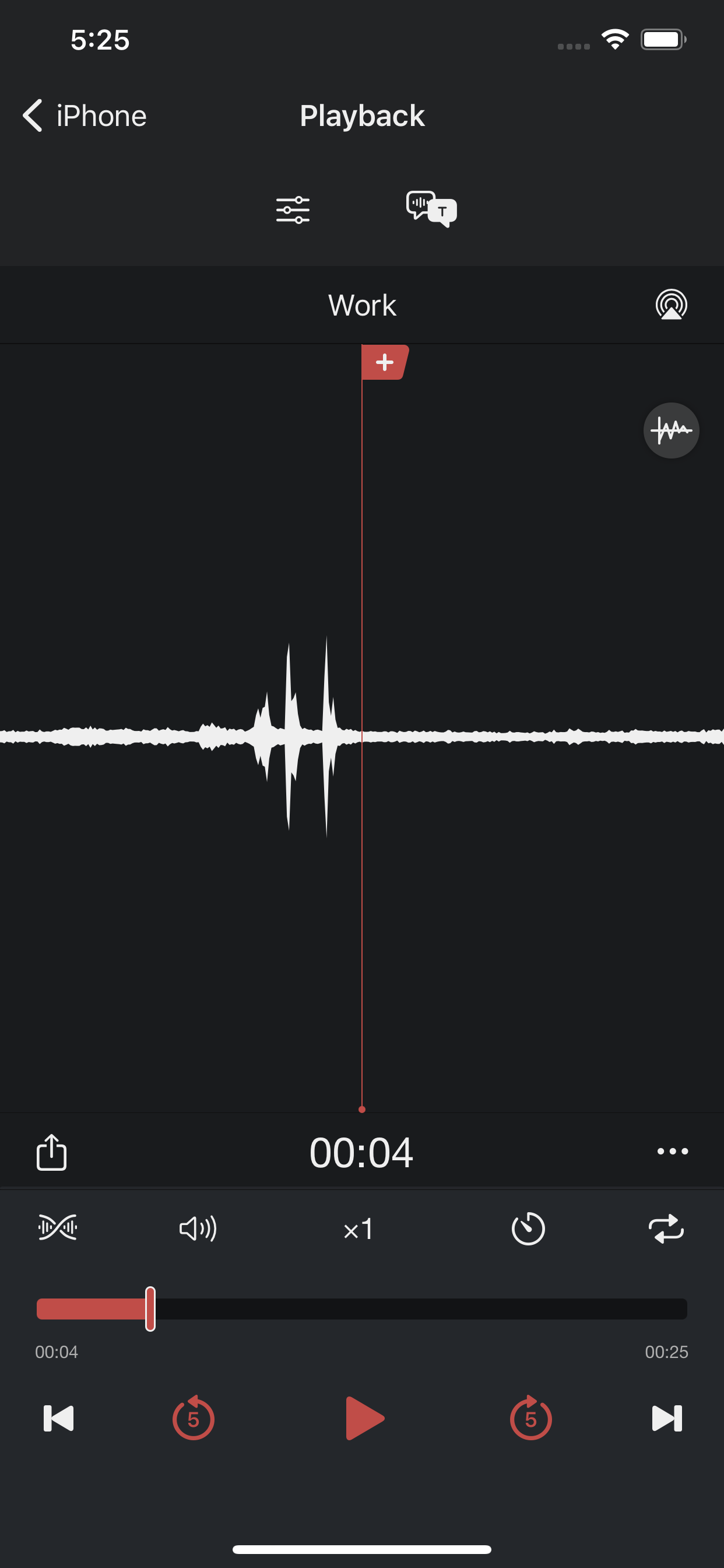Adjust the volume speaker setting

(x=198, y=1229)
